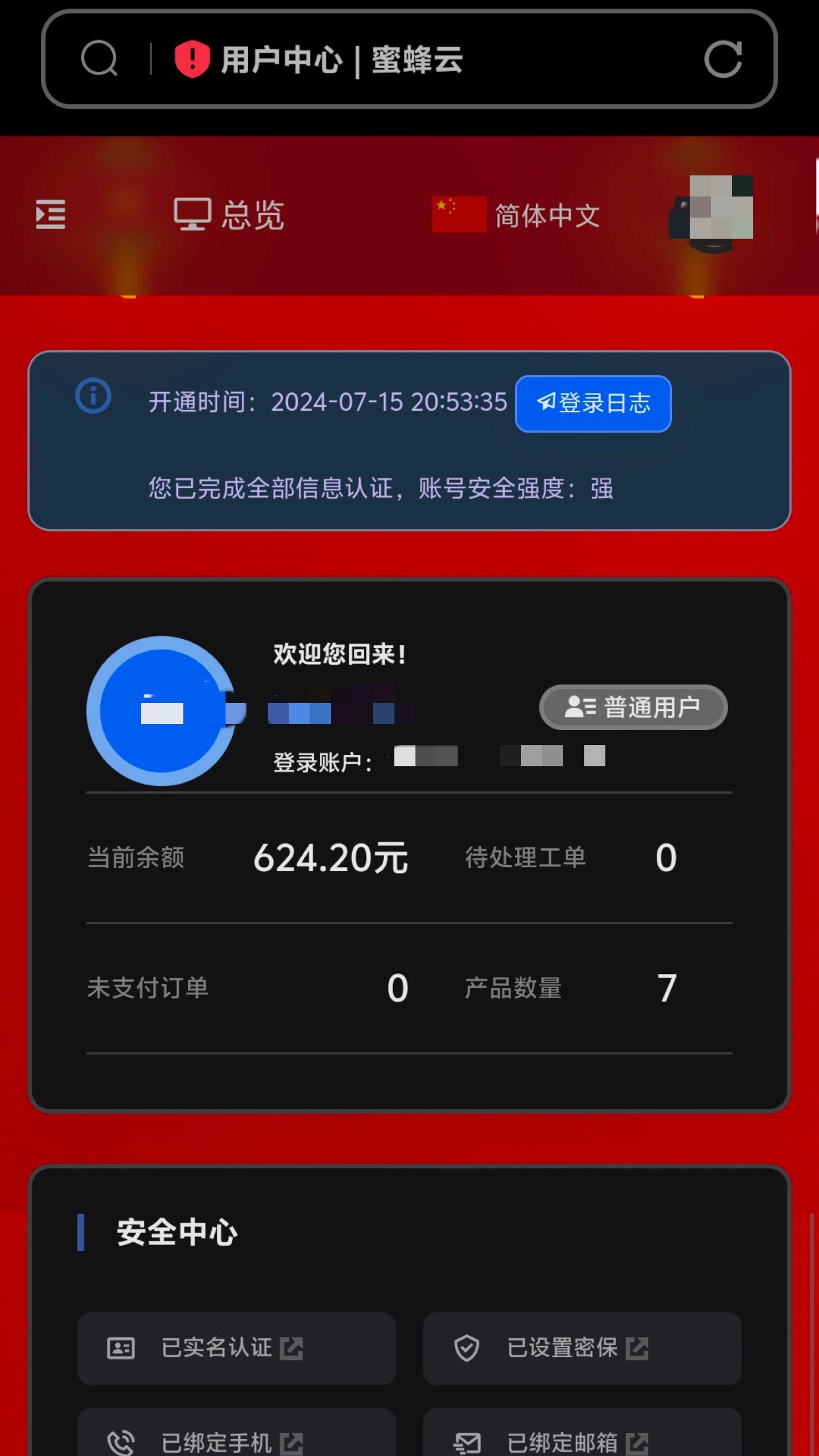Tap the search icon in address bar

click(100, 59)
